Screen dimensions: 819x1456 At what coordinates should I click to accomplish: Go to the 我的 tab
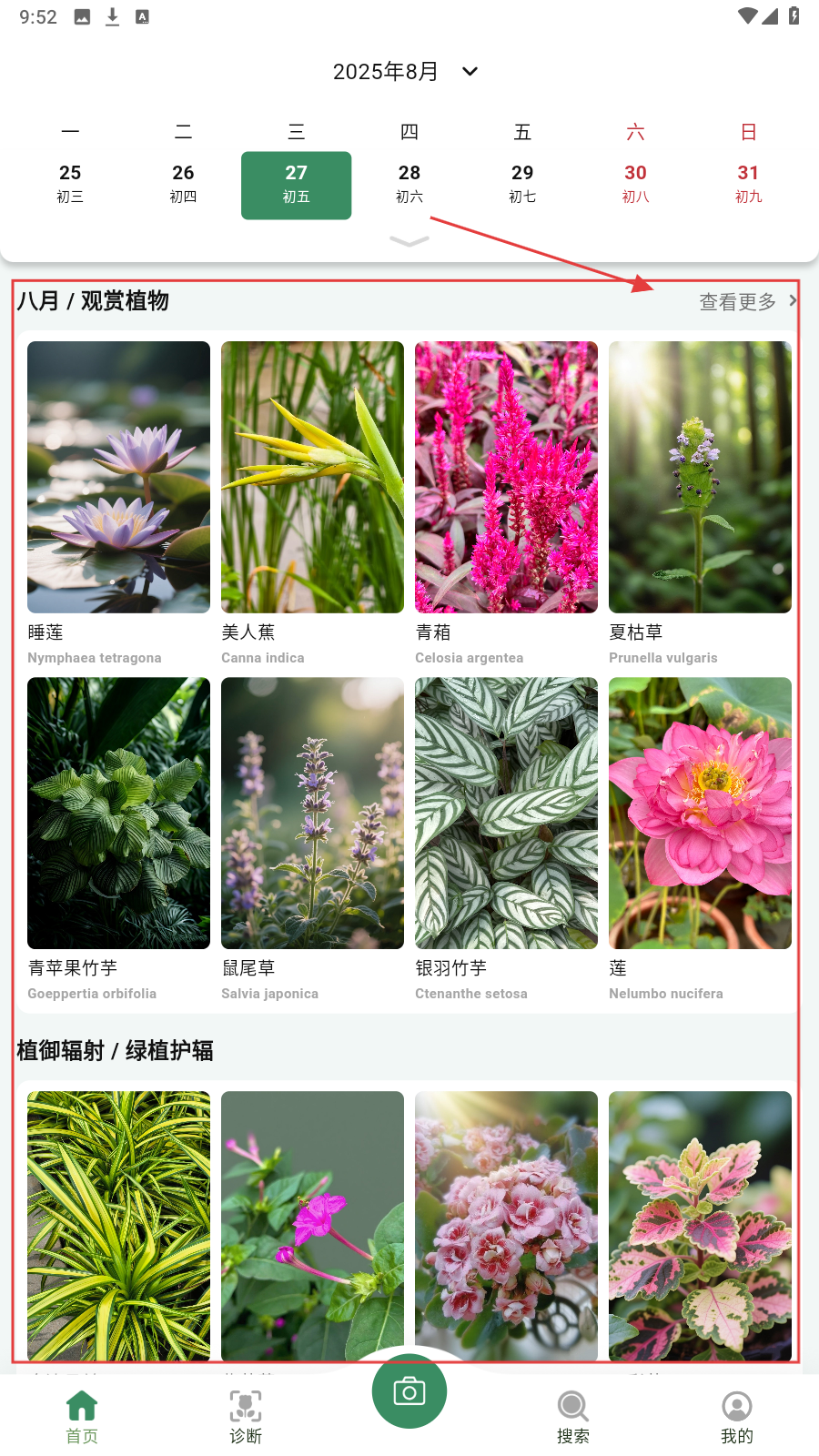point(737,1416)
